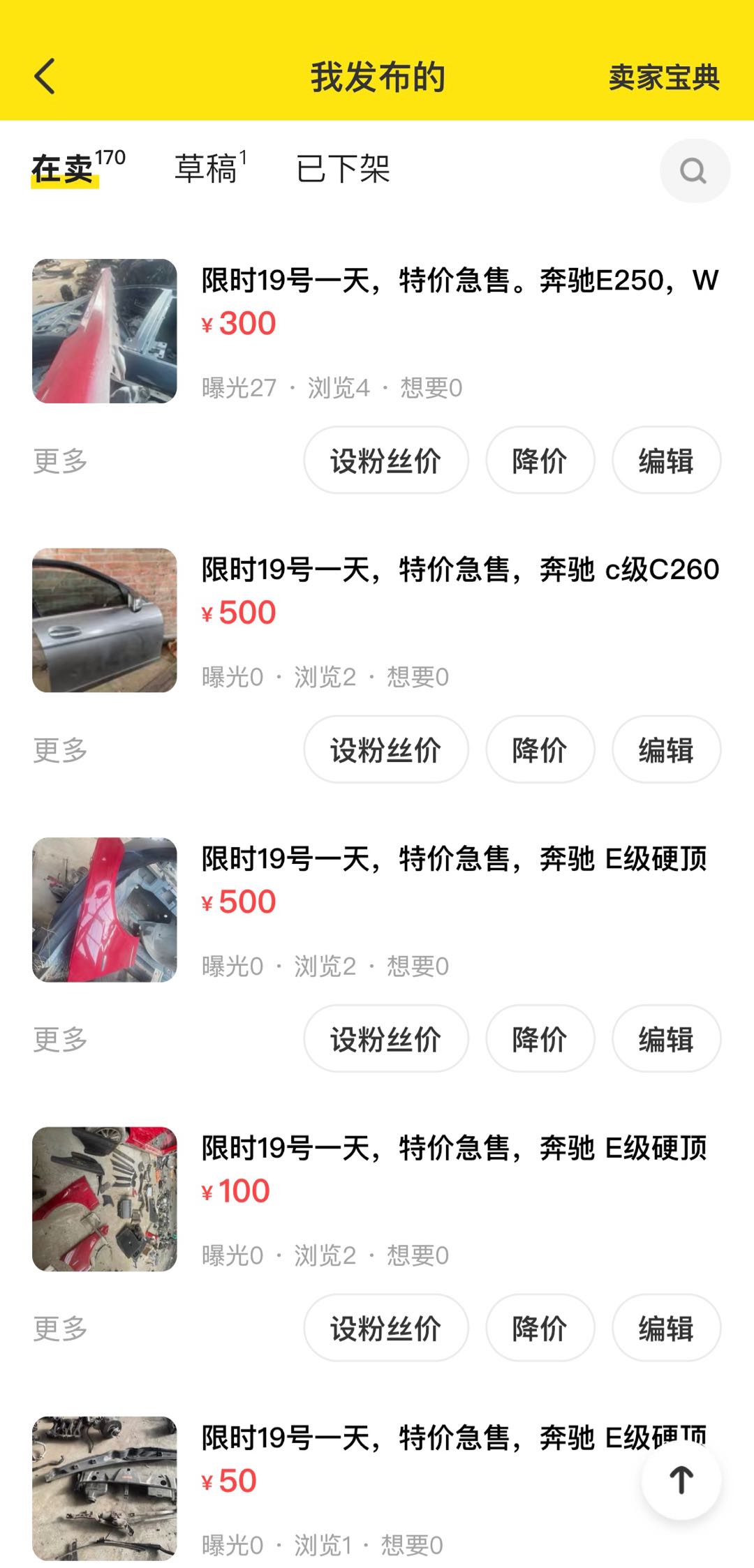Tap 降价 on the ¥300 奔驰E250 listing
754x1568 pixels.
(x=540, y=460)
